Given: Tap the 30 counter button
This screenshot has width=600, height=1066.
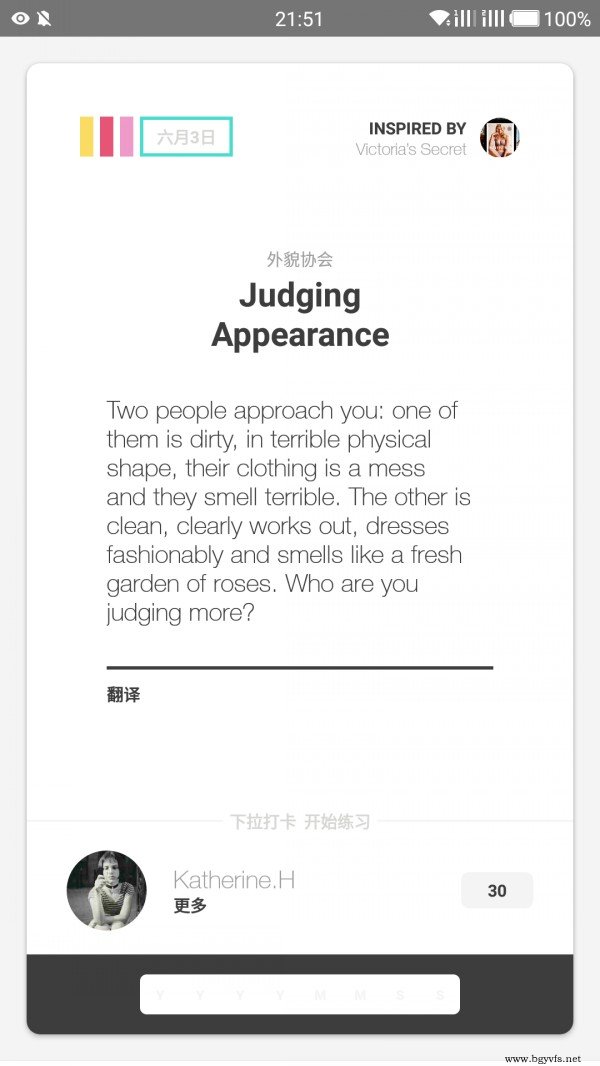Looking at the screenshot, I should coord(497,891).
